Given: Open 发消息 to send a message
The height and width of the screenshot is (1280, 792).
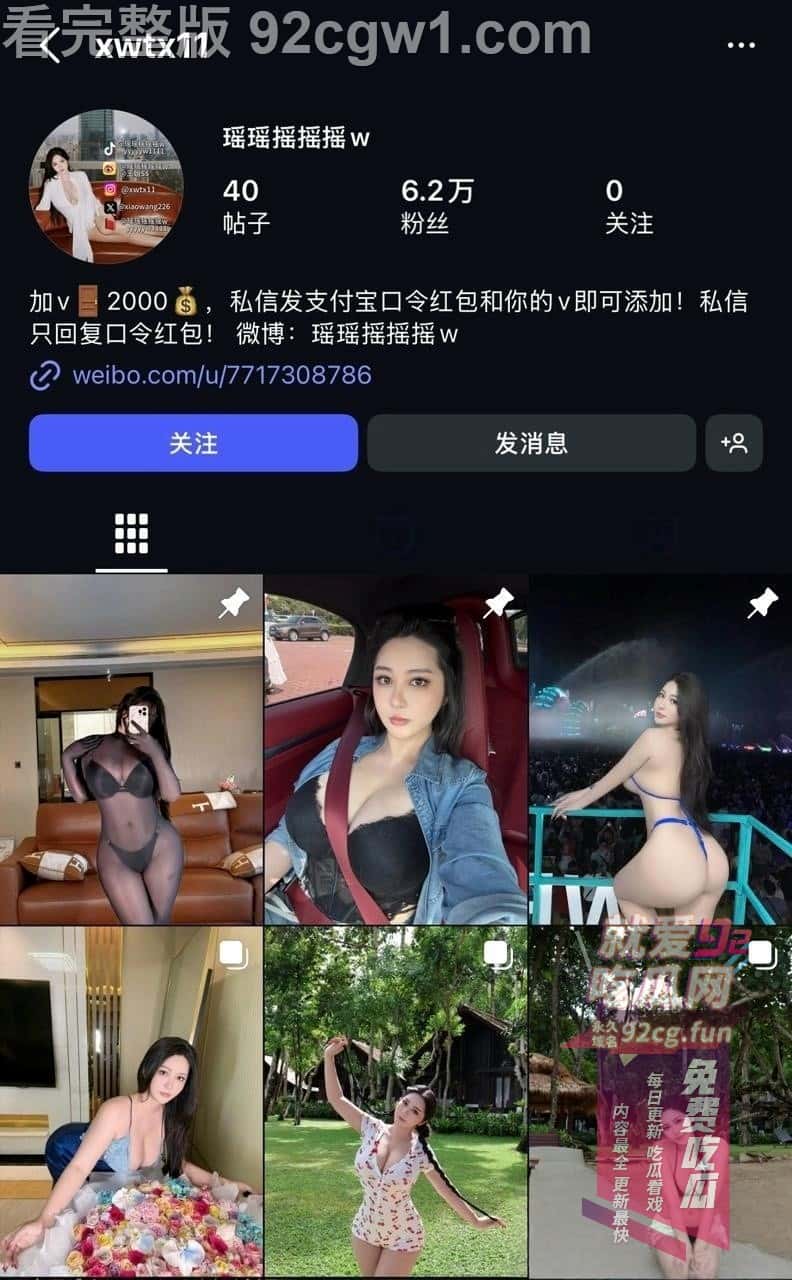Looking at the screenshot, I should pyautogui.click(x=531, y=443).
